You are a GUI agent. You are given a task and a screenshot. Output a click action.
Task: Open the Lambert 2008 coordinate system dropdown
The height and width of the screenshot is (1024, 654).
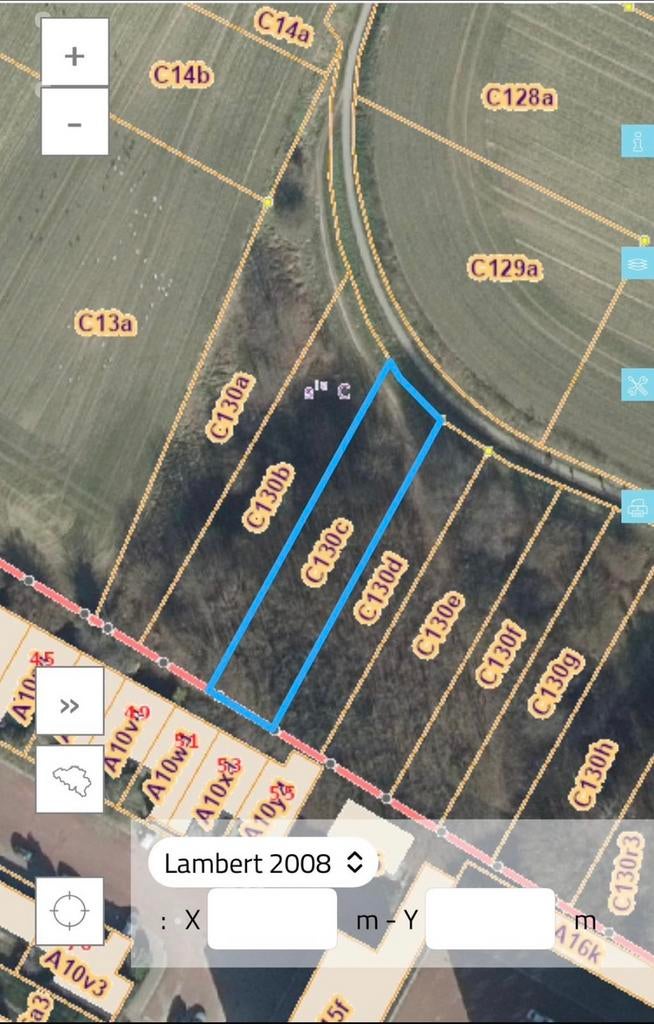tap(263, 863)
